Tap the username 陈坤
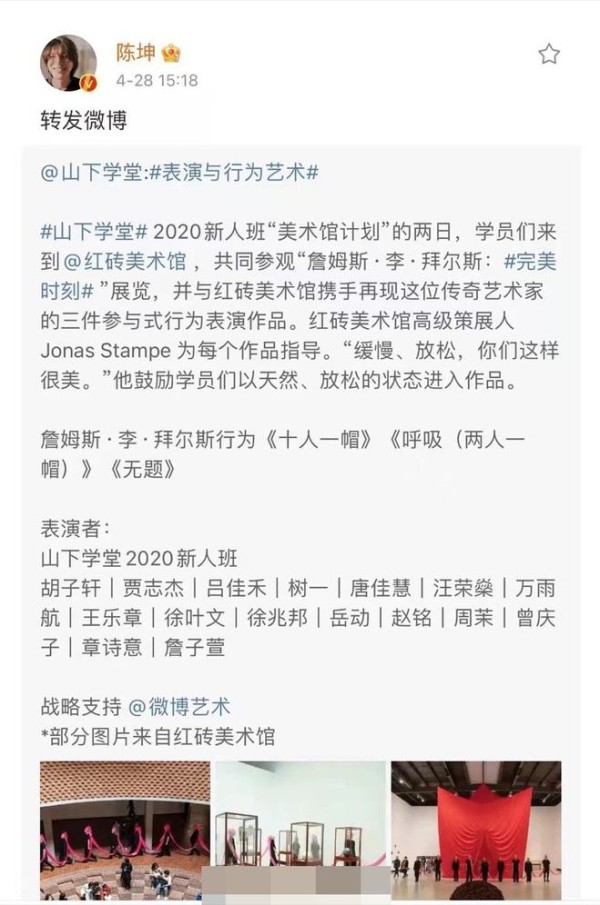The image size is (600, 905). click(x=131, y=54)
